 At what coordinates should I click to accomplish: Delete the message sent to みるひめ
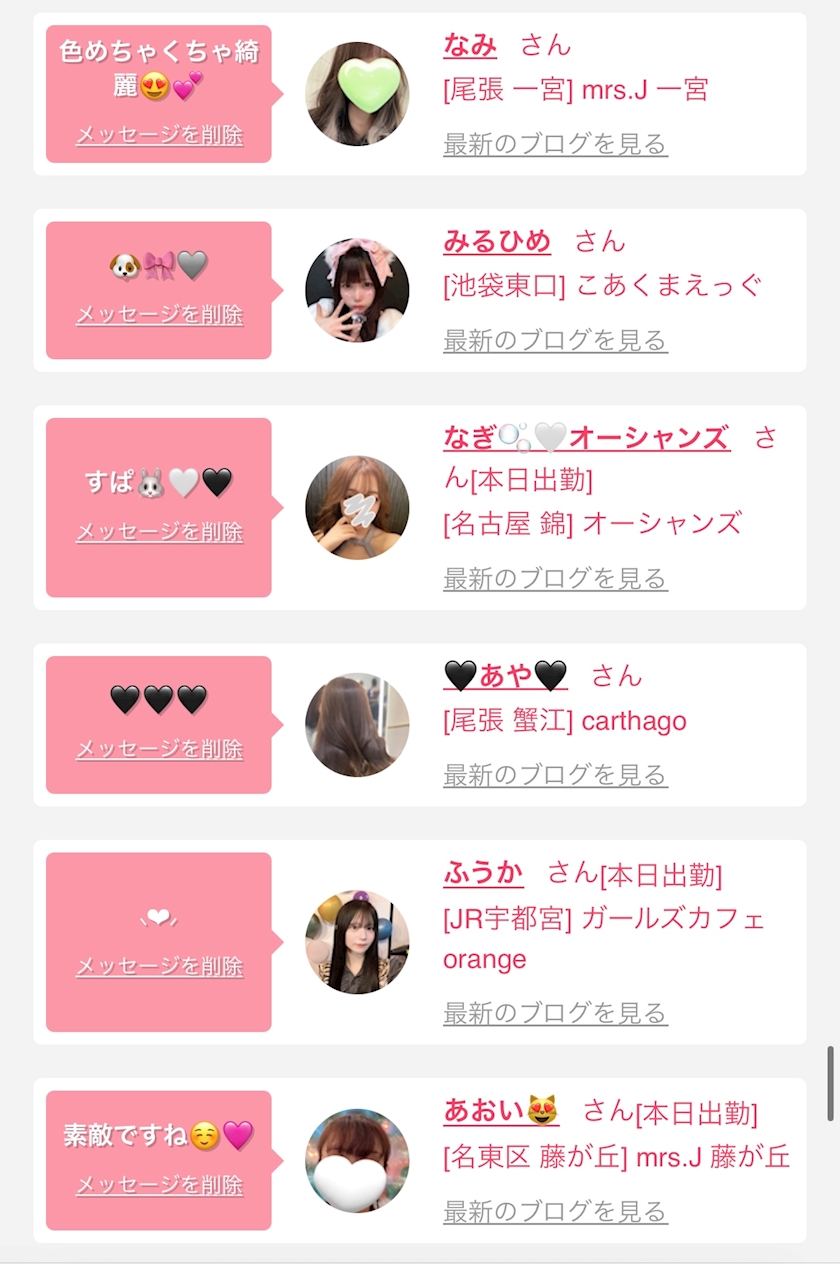tap(159, 315)
